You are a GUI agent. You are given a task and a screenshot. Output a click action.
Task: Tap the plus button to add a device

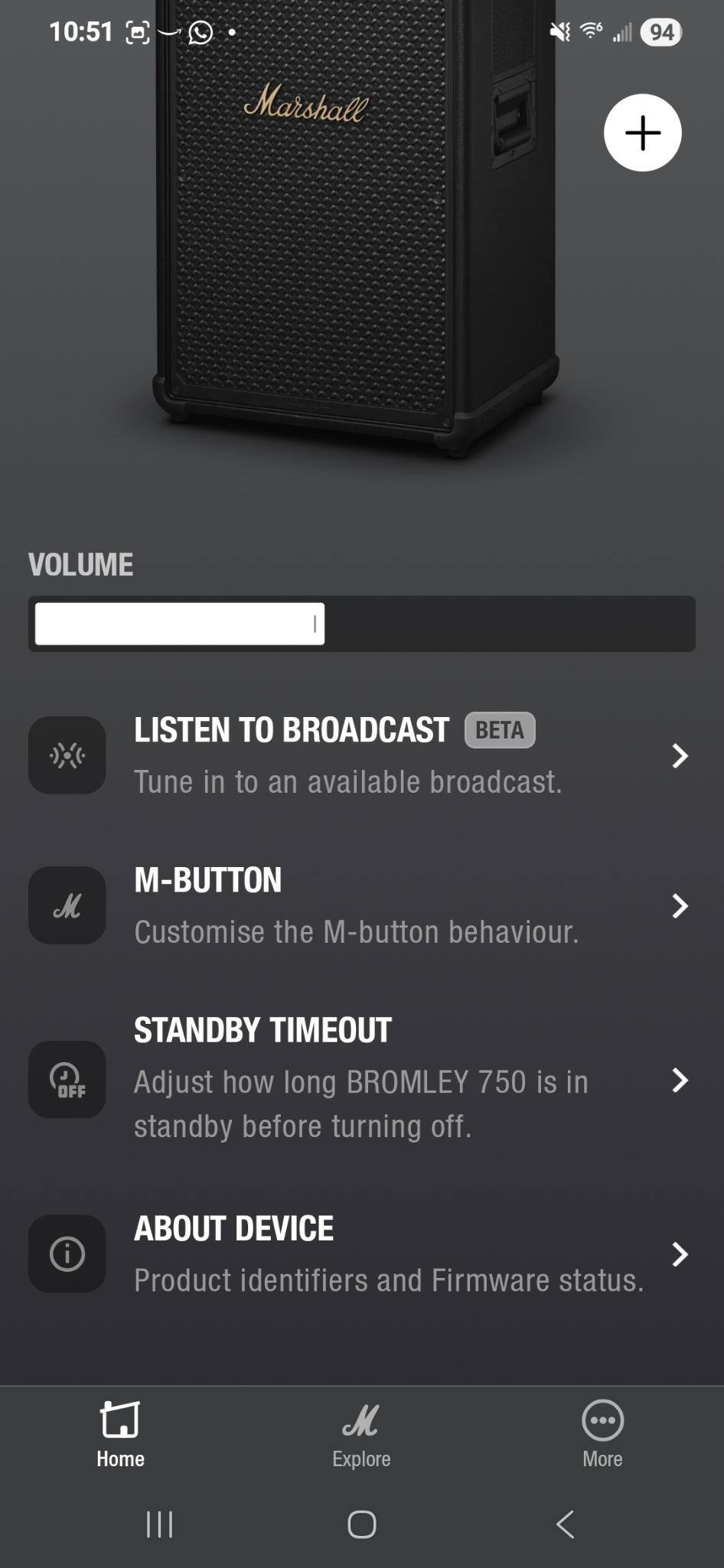click(642, 132)
